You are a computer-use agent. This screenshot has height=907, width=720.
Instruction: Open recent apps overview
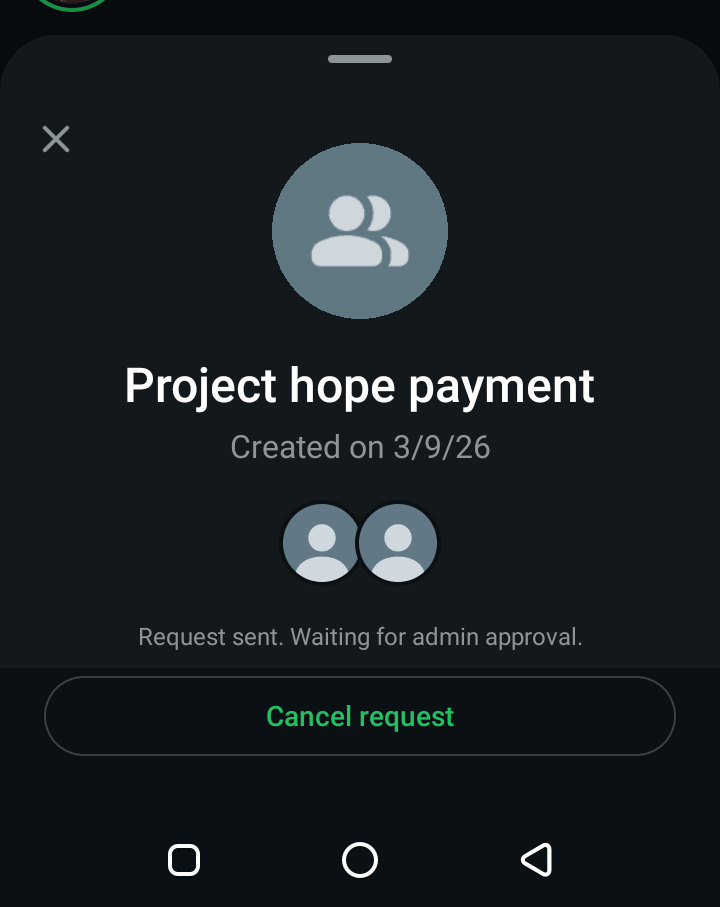coord(184,859)
